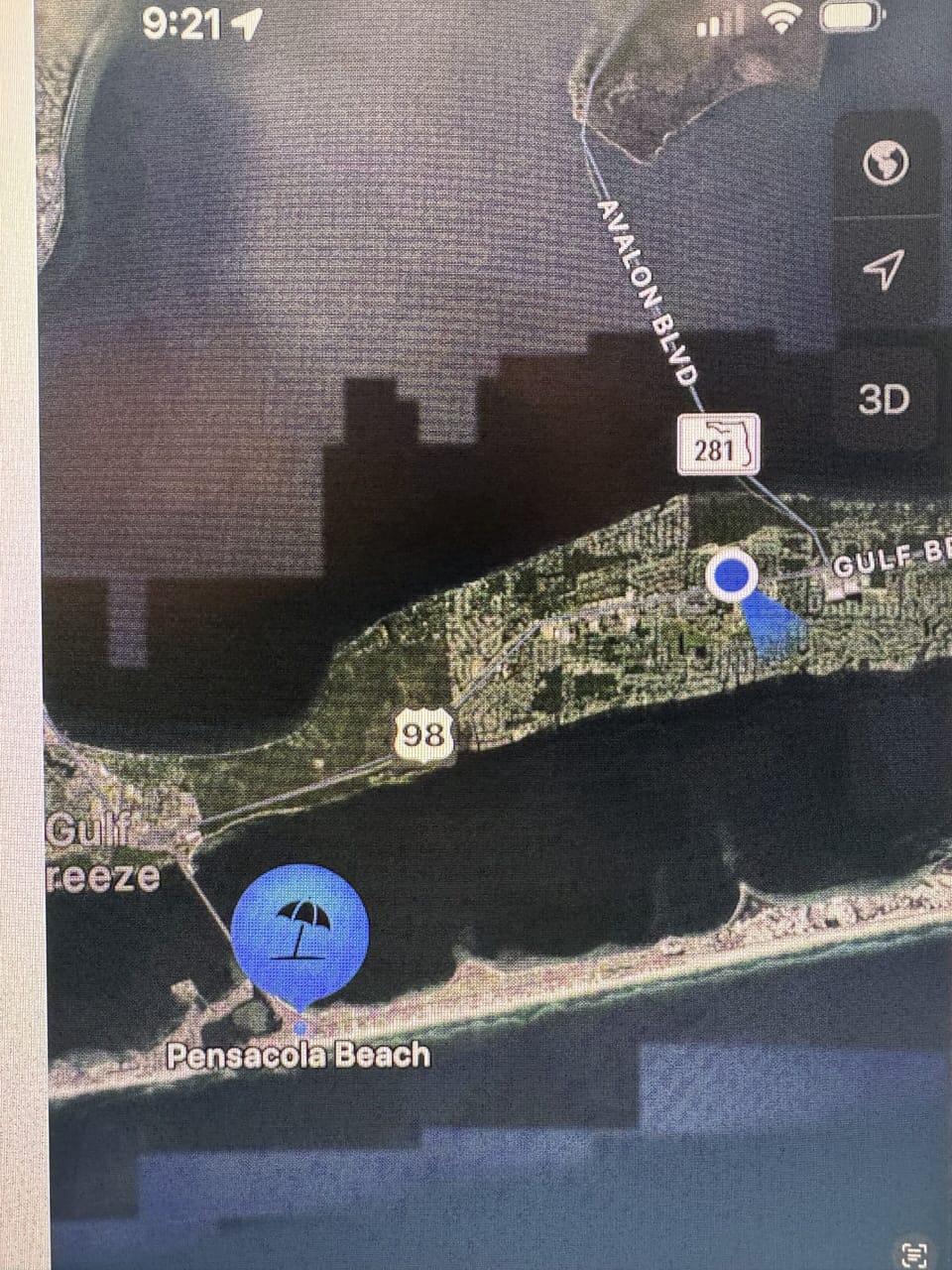Enable heading tracking with compass arrow
The width and height of the screenshot is (952, 1270).
(886, 269)
